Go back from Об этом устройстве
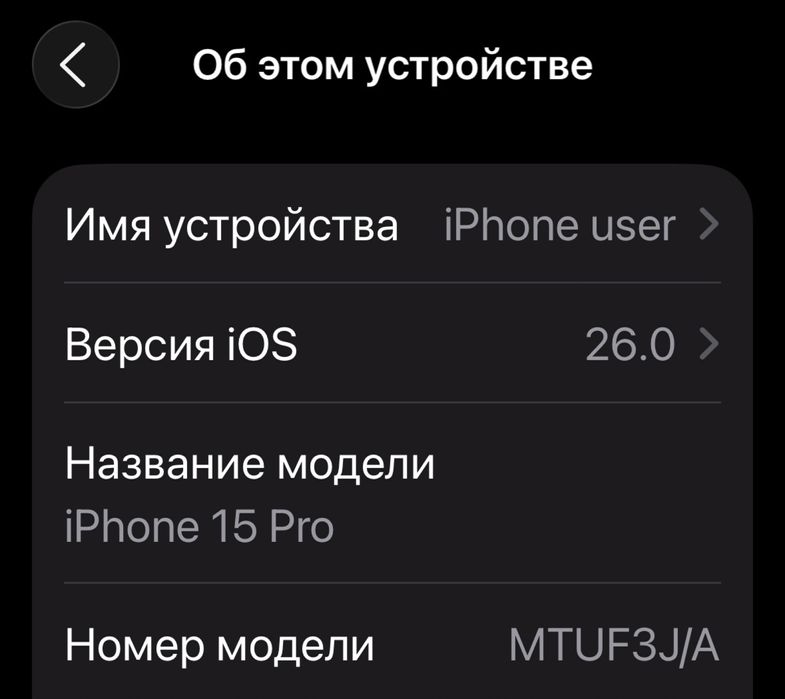Viewport: 785px width, 699px height. [76, 67]
